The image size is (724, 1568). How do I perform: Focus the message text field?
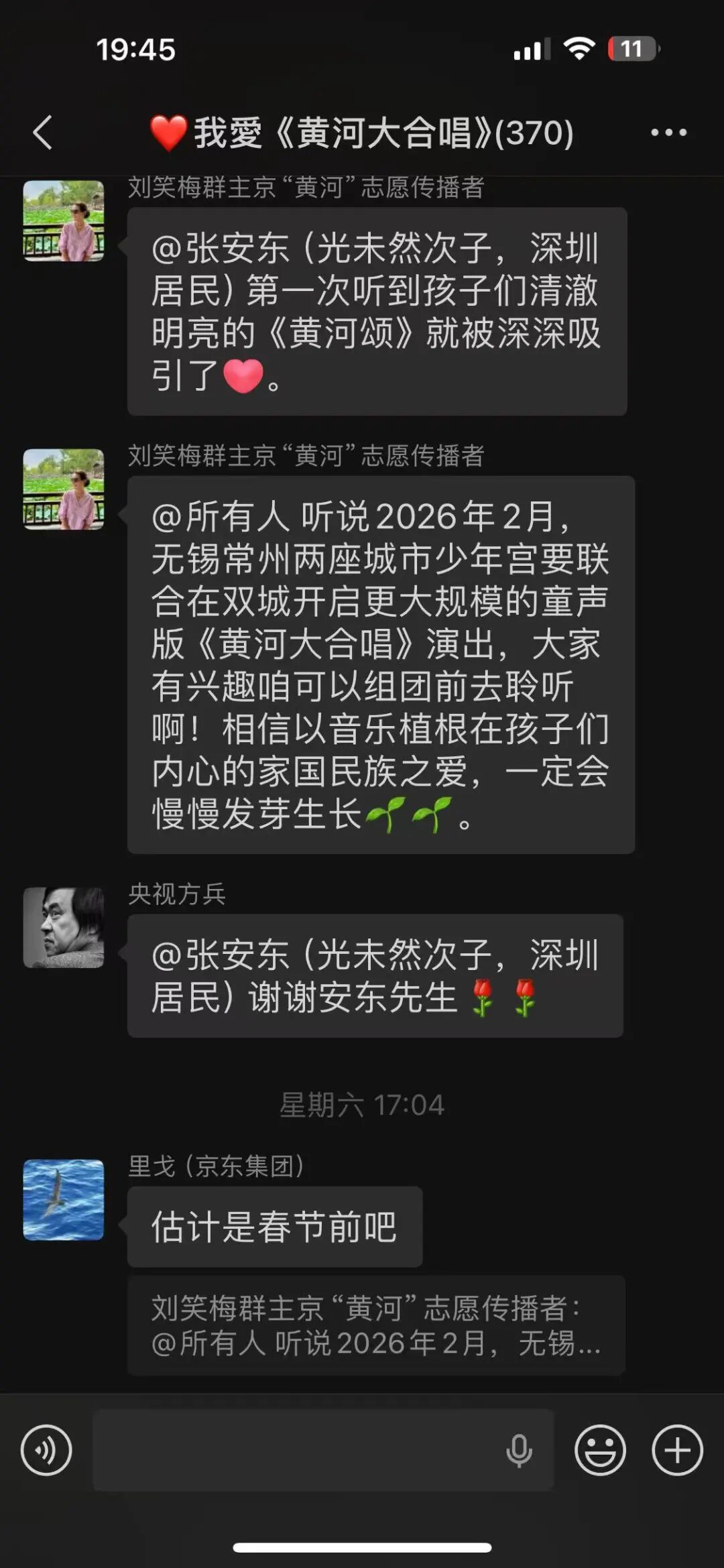295,1450
